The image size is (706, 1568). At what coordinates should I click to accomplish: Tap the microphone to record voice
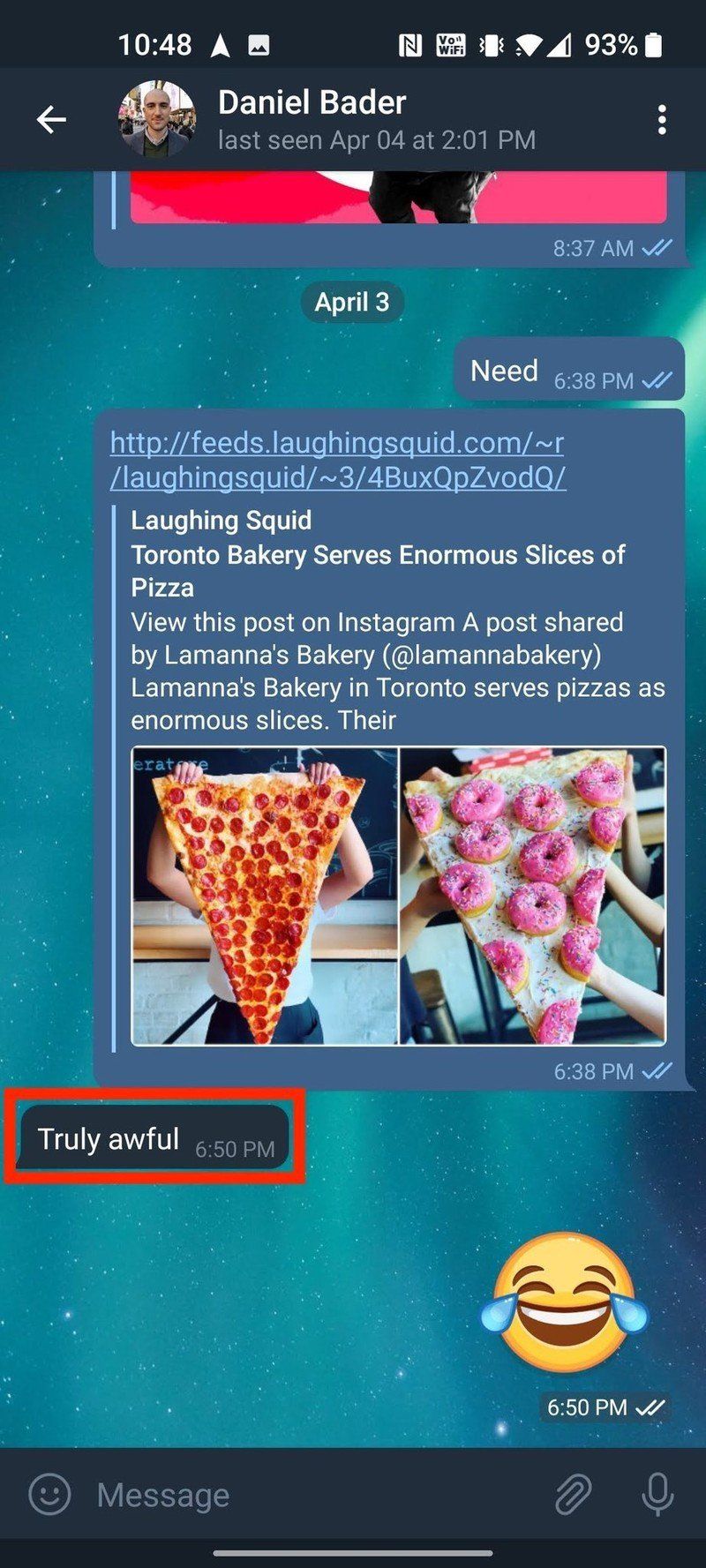tap(657, 1494)
